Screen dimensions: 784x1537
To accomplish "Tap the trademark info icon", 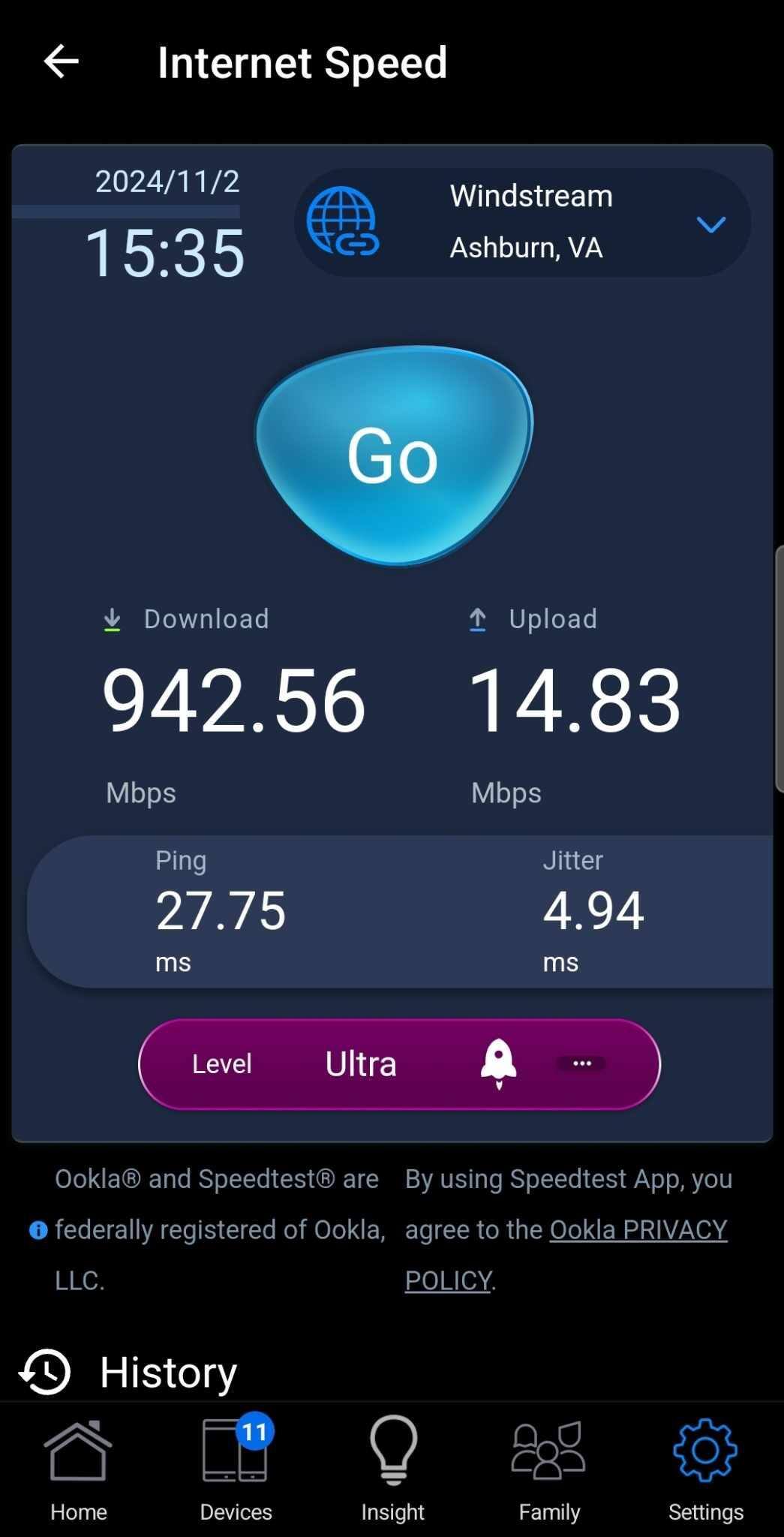I will [38, 1230].
